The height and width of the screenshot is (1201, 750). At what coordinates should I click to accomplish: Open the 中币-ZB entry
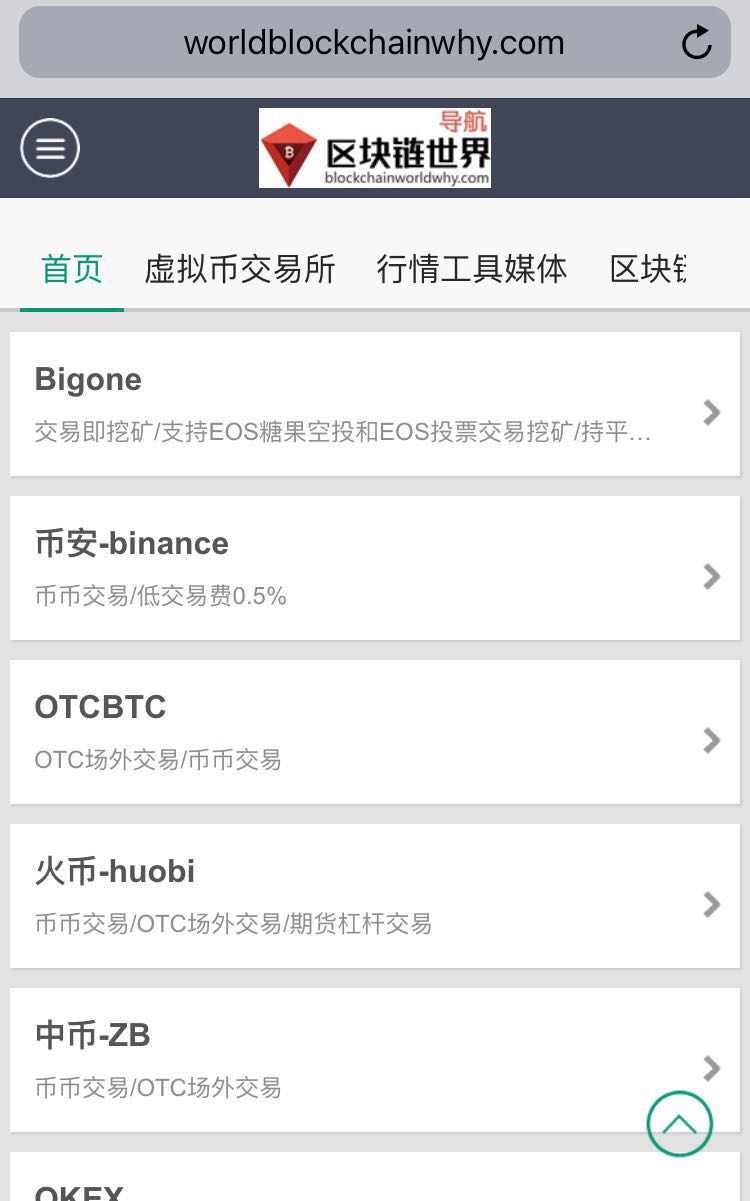[340, 1060]
